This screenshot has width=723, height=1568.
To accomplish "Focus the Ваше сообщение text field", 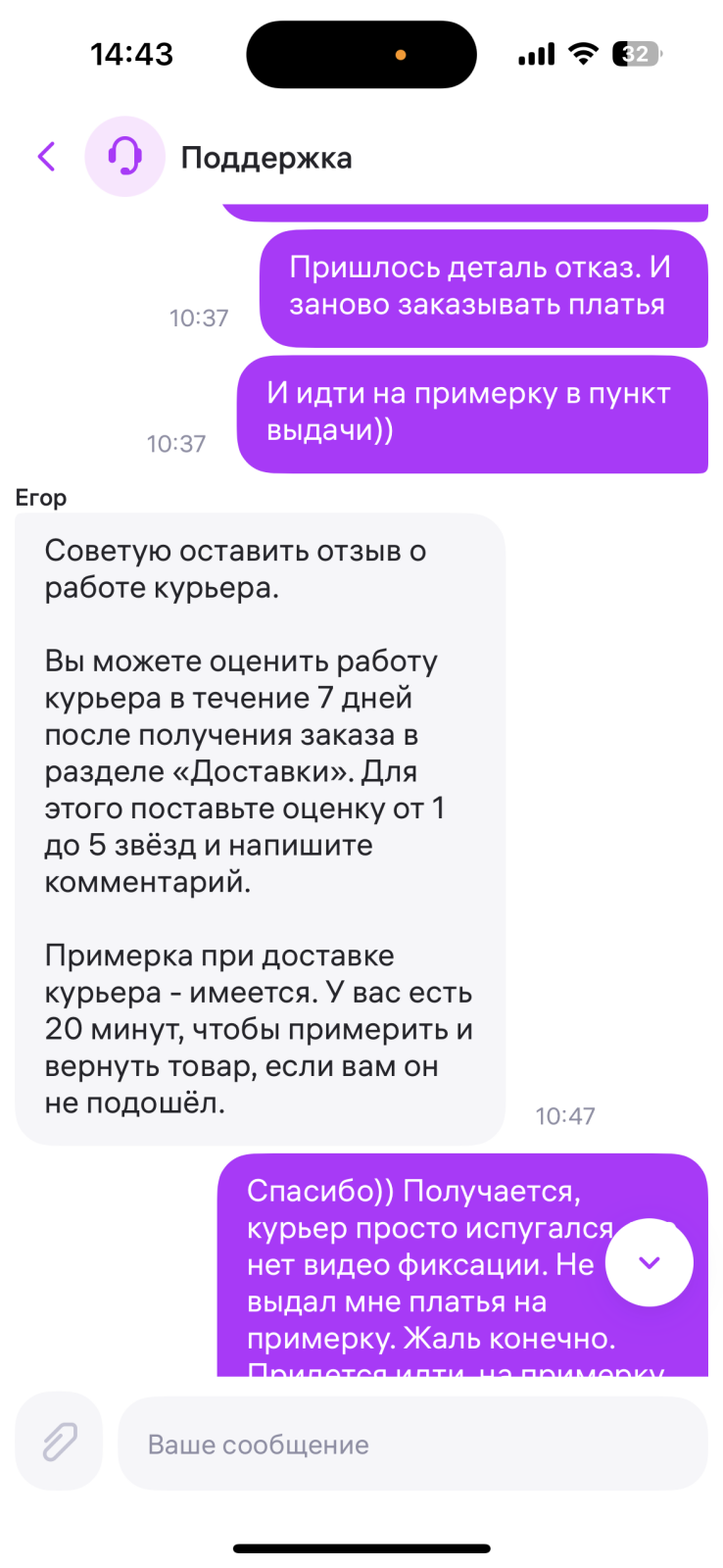I will [x=411, y=1445].
